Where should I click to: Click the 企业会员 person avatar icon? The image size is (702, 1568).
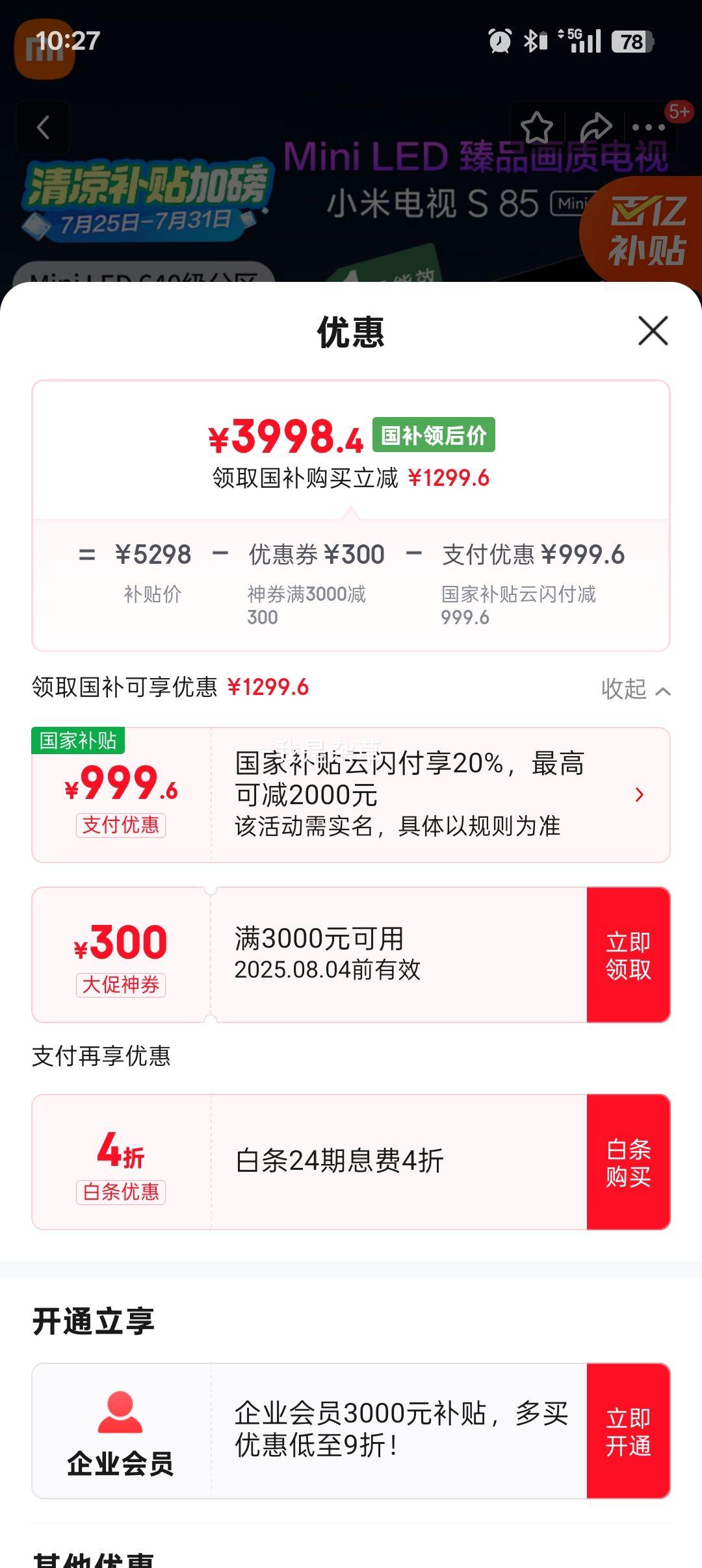[x=121, y=1410]
